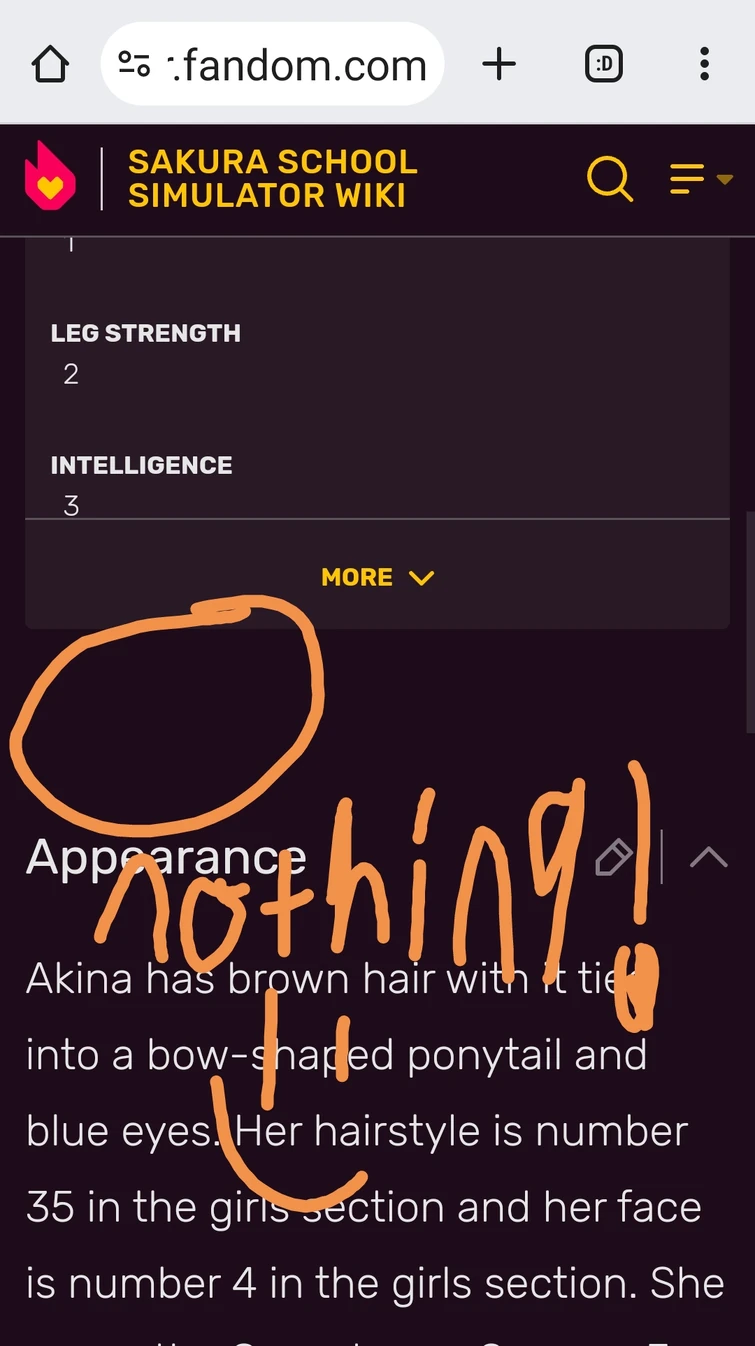Image resolution: width=755 pixels, height=1346 pixels.
Task: Open a new browser tab with the plus icon
Action: pos(499,62)
